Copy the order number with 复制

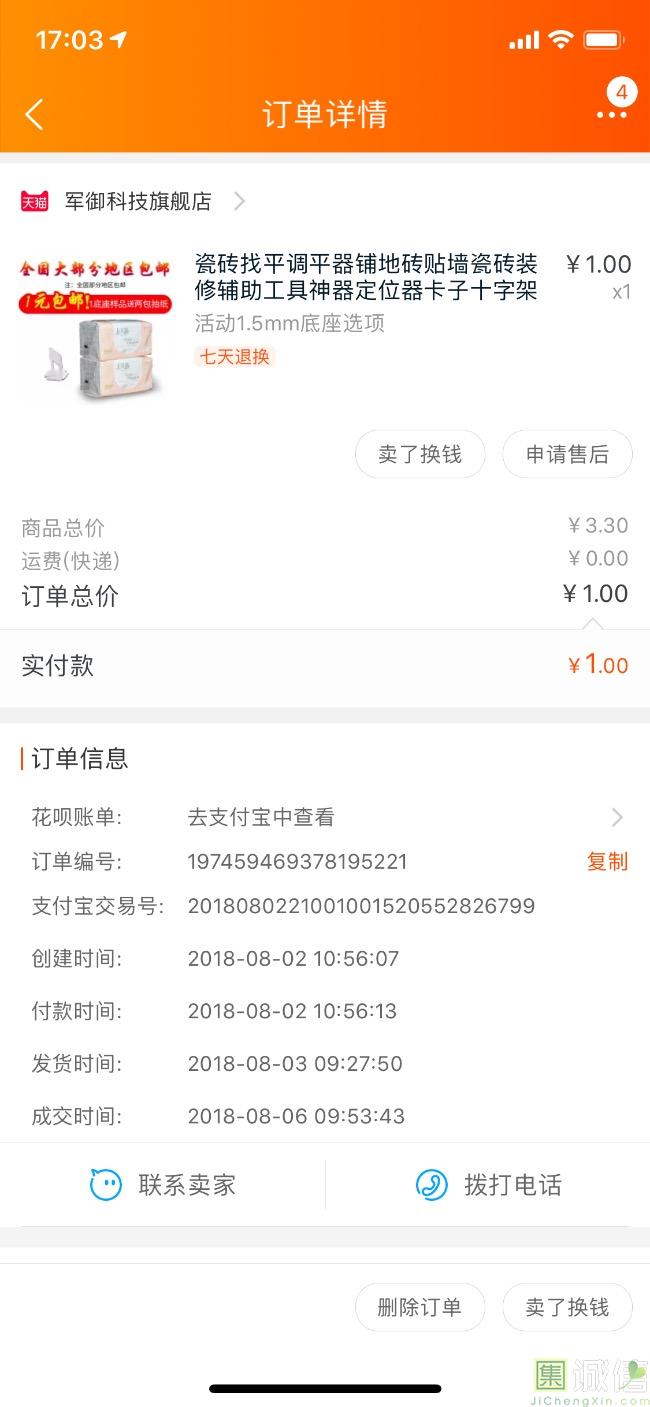[607, 861]
